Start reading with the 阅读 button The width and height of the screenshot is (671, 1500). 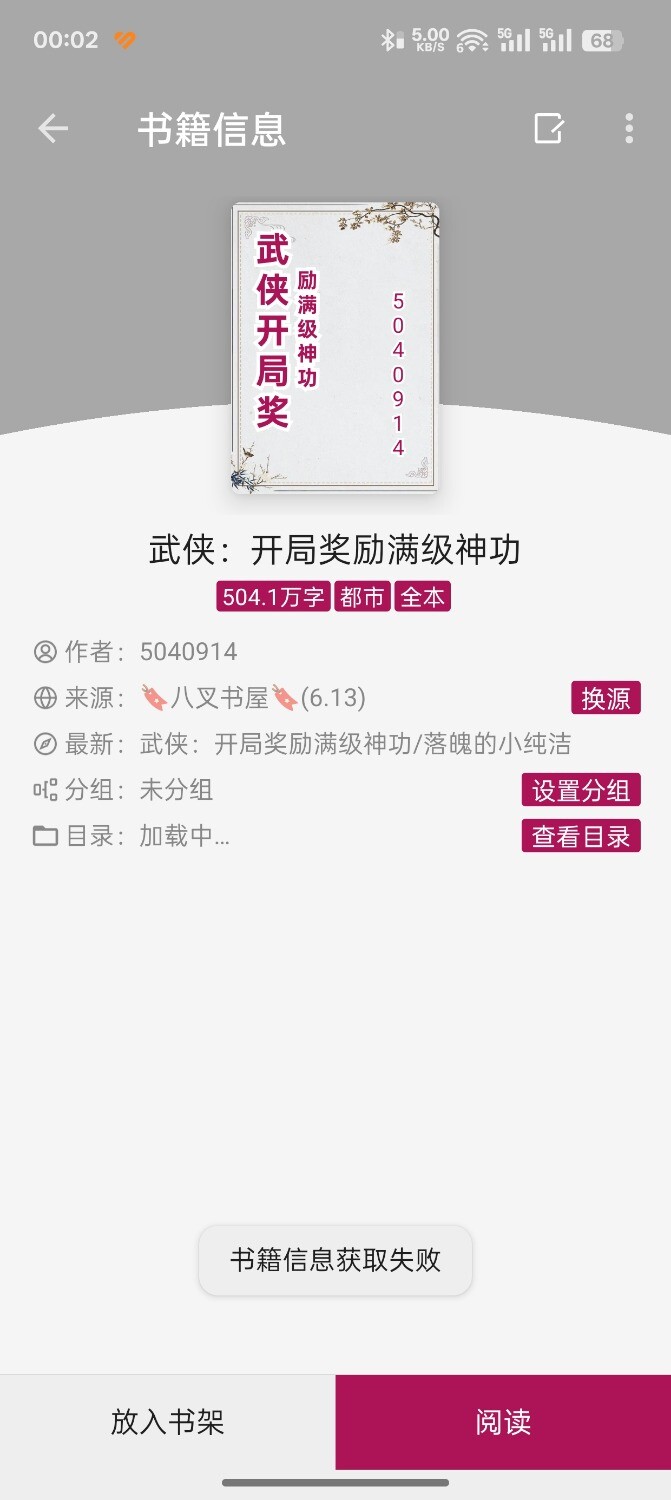click(x=503, y=1421)
